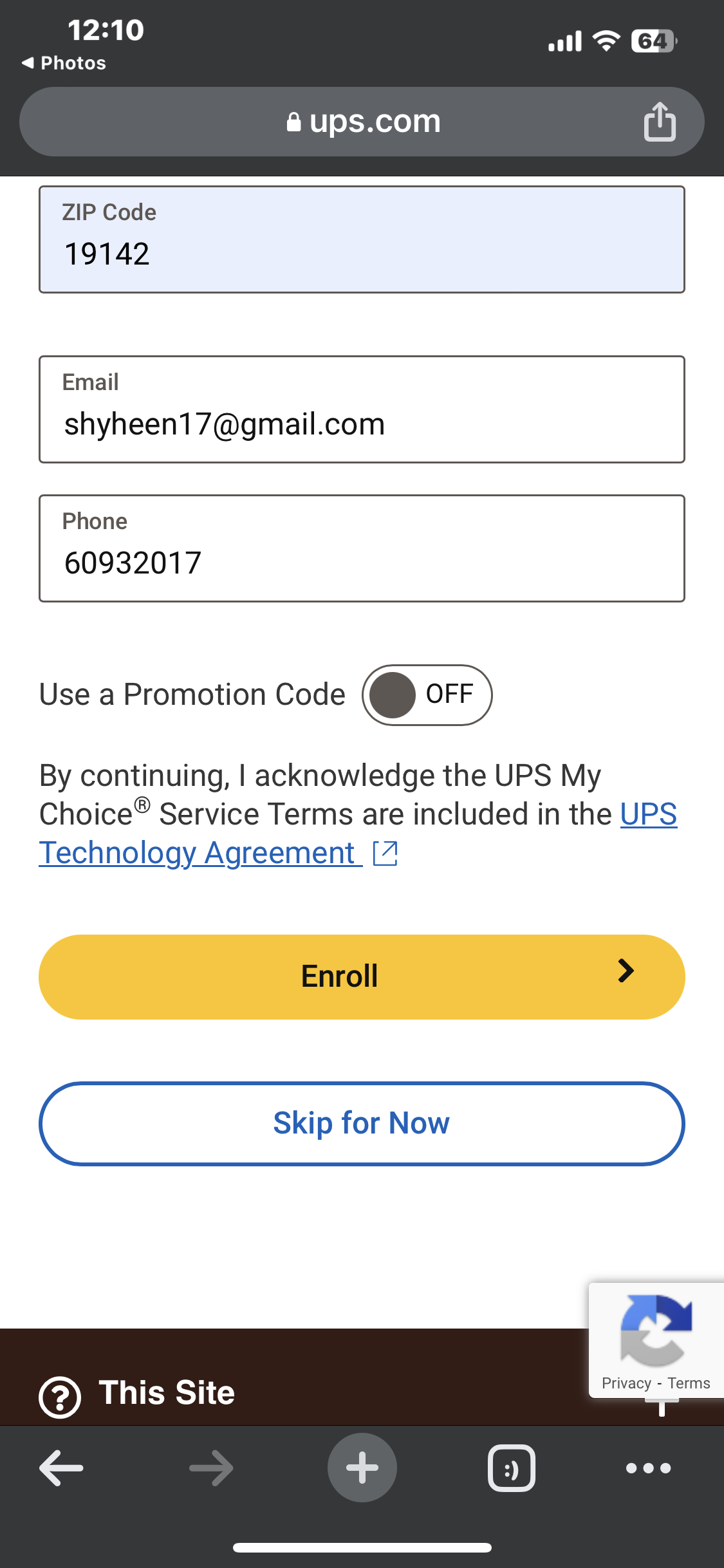The height and width of the screenshot is (1568, 724).
Task: Open the tab switcher
Action: click(x=512, y=1468)
